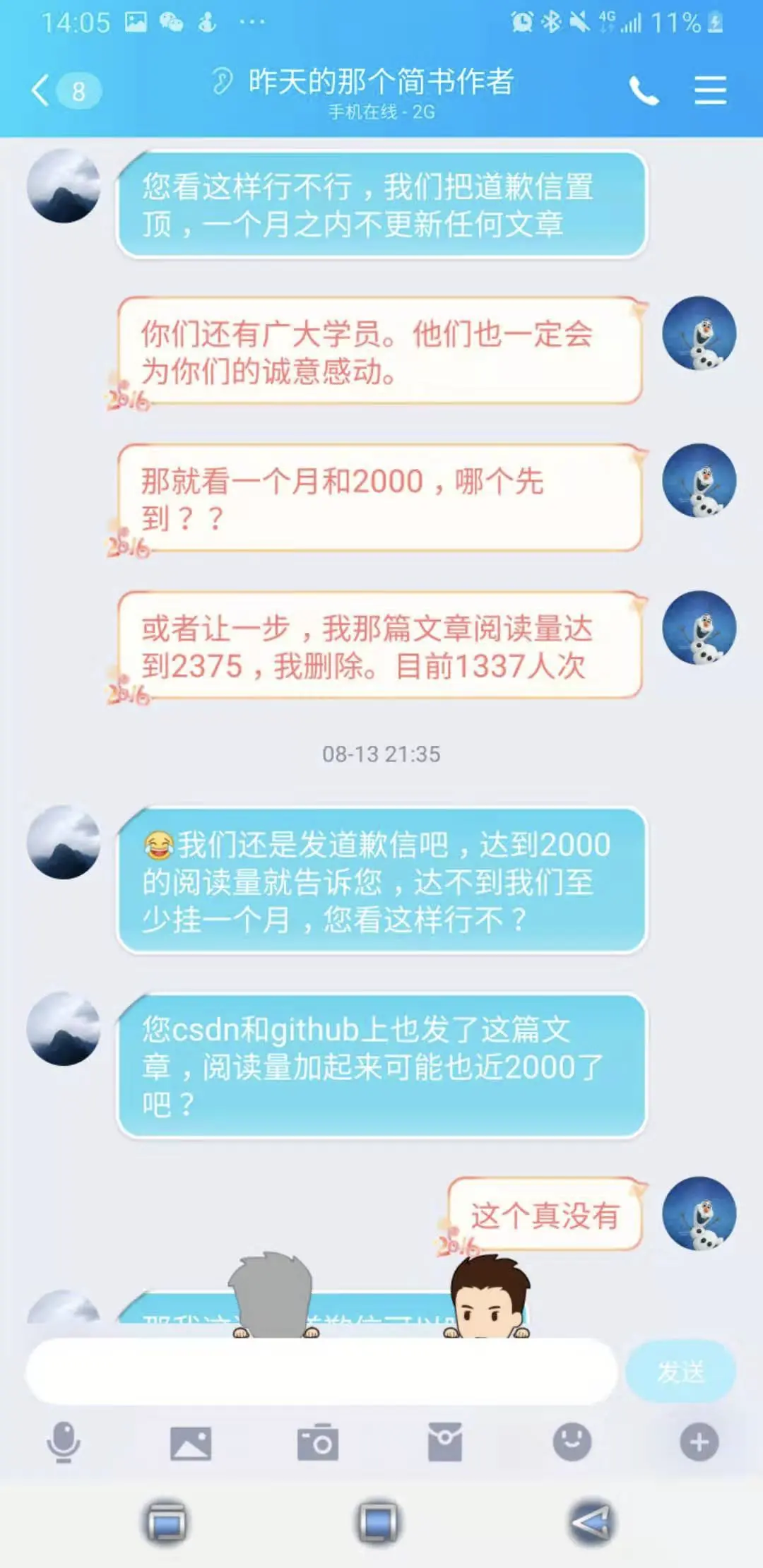Screen dimensions: 763x1568
Task: Tap the 发送 send button
Action: click(x=680, y=1372)
